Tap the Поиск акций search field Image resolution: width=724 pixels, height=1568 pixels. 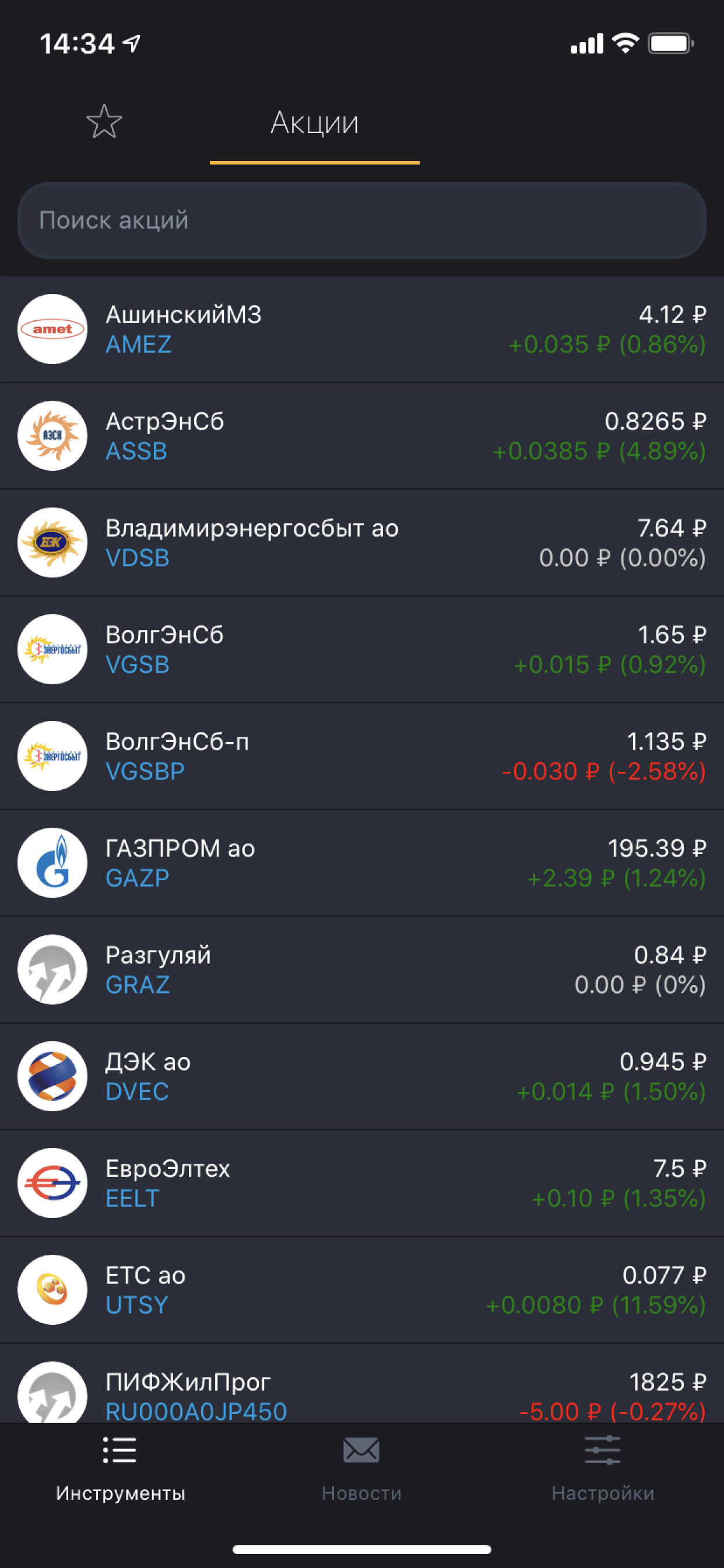coord(362,221)
